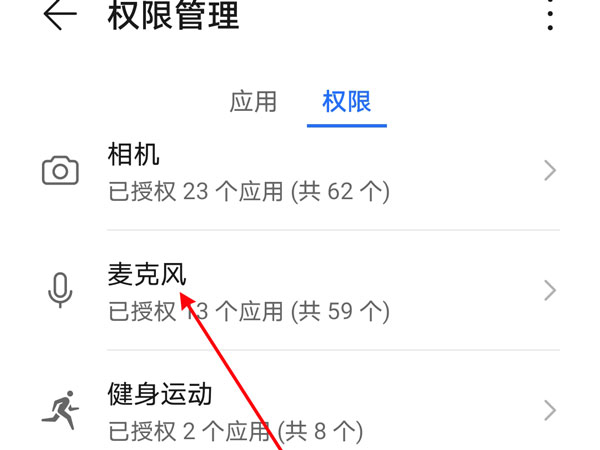
Task: Switch to the 应用 tab
Action: (253, 102)
